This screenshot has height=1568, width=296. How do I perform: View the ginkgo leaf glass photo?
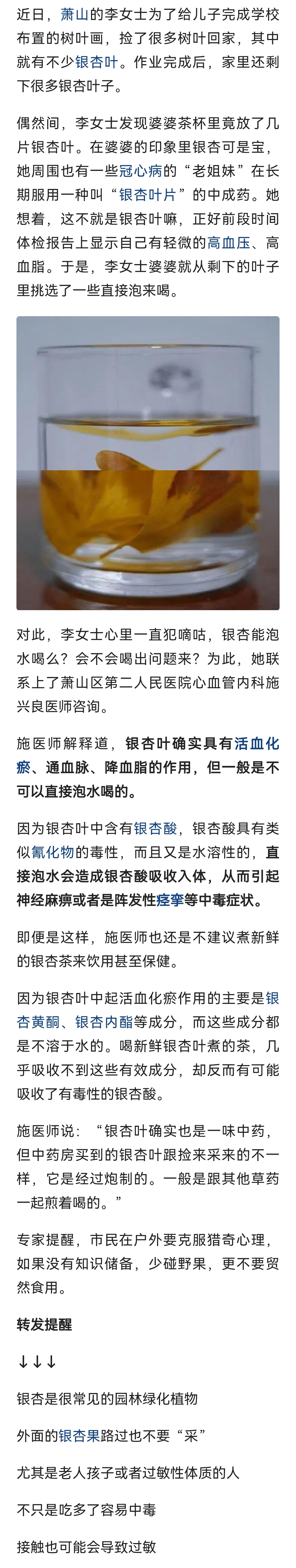[148, 463]
